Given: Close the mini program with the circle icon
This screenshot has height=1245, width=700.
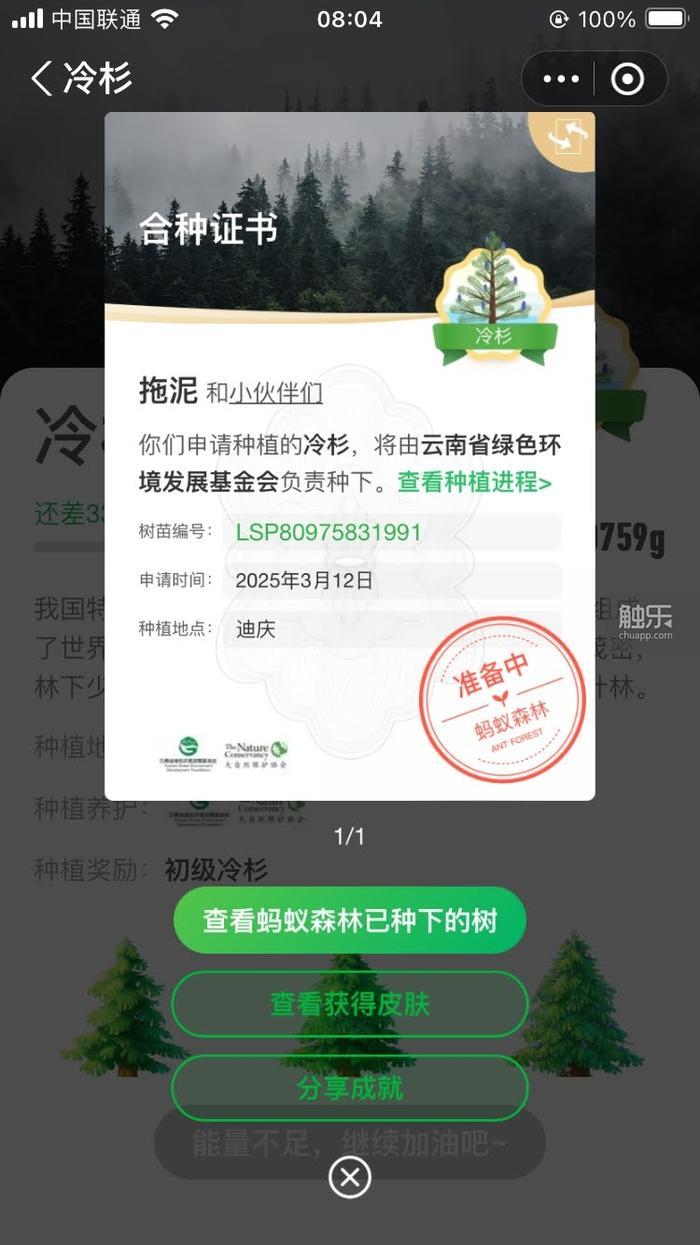Looking at the screenshot, I should pos(628,79).
